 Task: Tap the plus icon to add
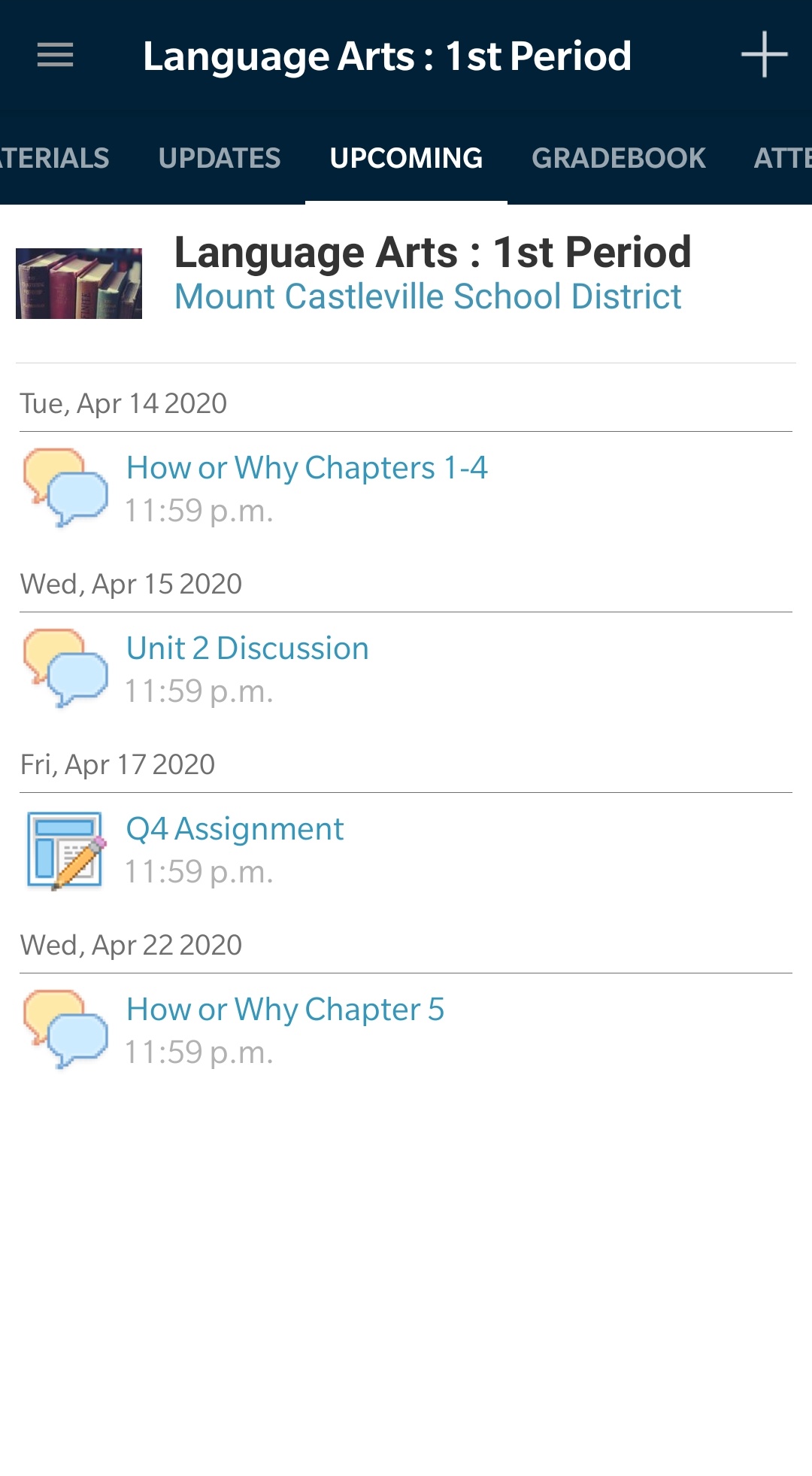[763, 55]
